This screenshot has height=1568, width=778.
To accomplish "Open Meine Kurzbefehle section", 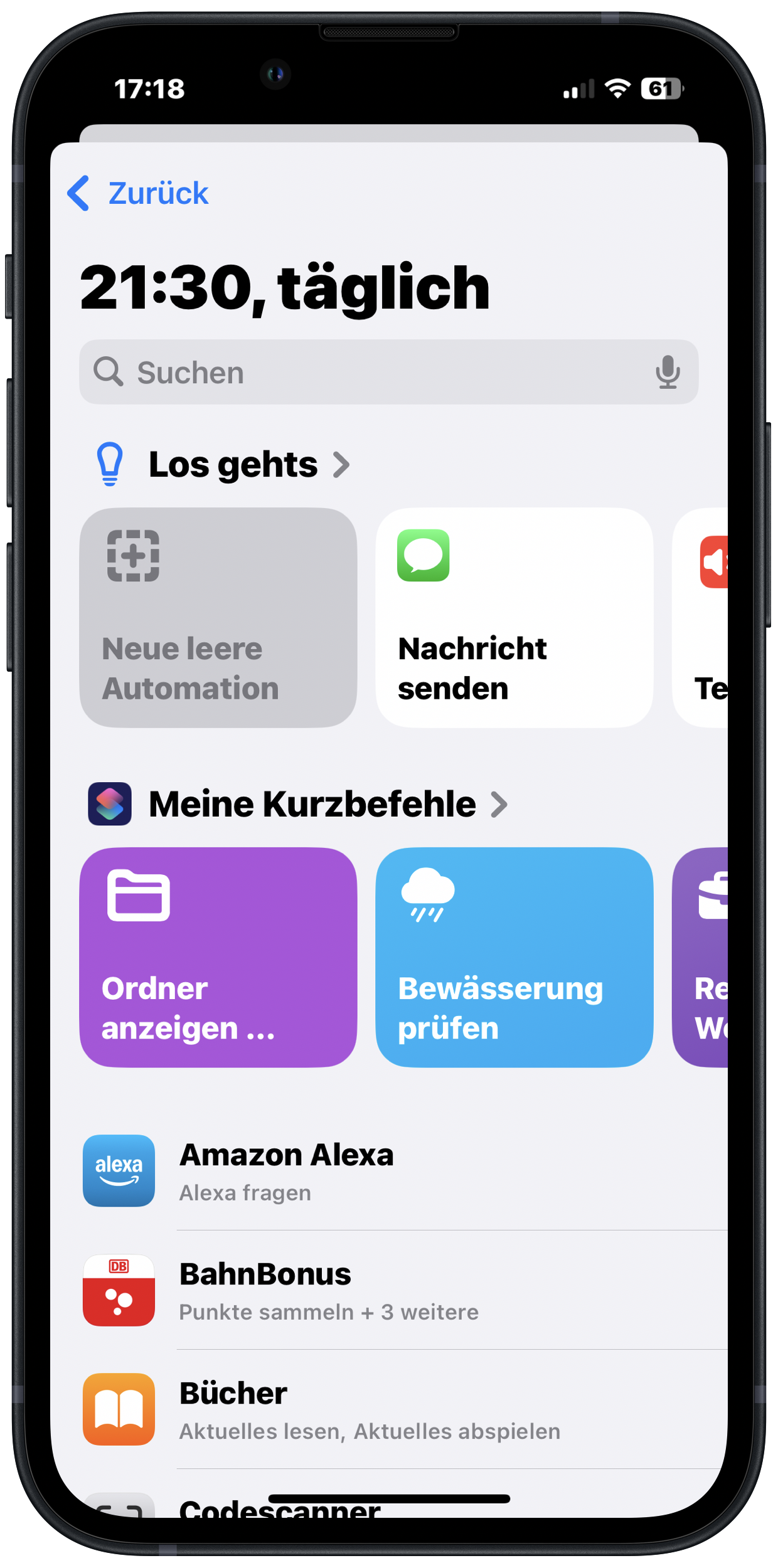I will [x=326, y=805].
